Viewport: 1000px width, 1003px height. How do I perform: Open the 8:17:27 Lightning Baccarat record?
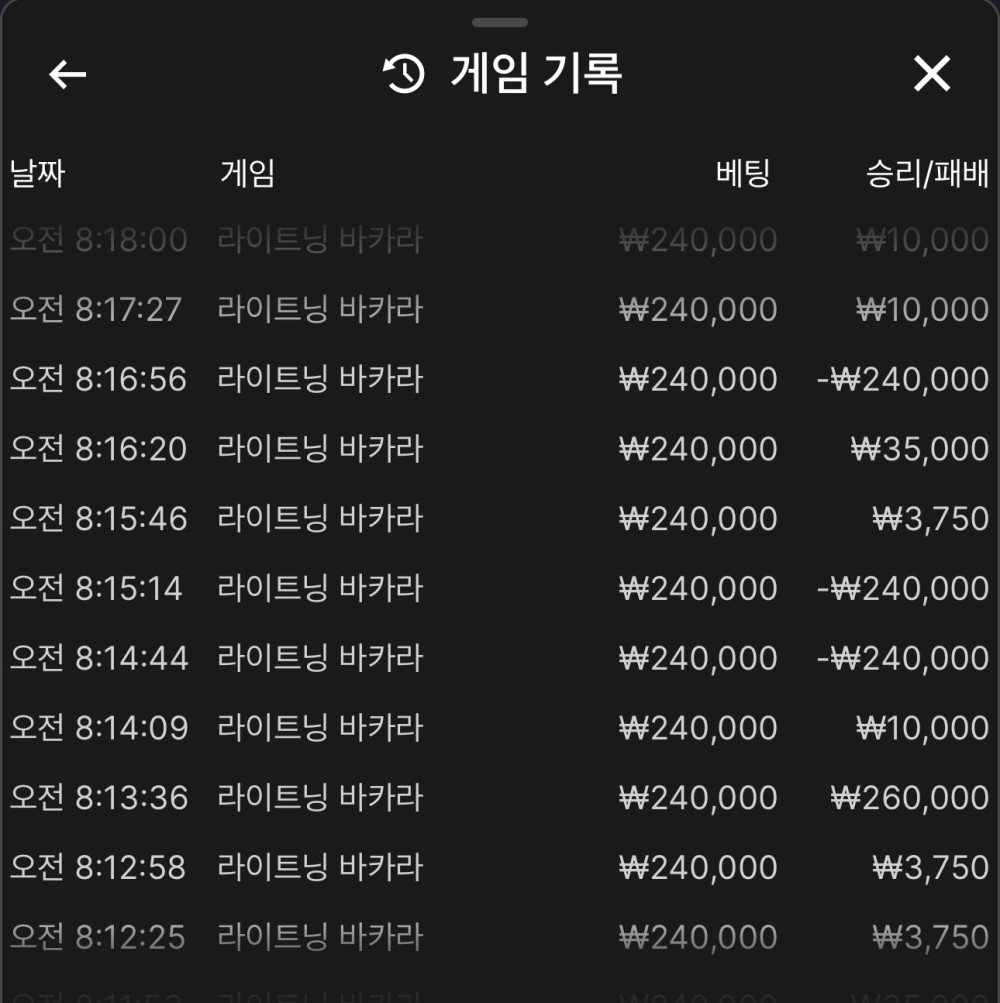tap(498, 310)
